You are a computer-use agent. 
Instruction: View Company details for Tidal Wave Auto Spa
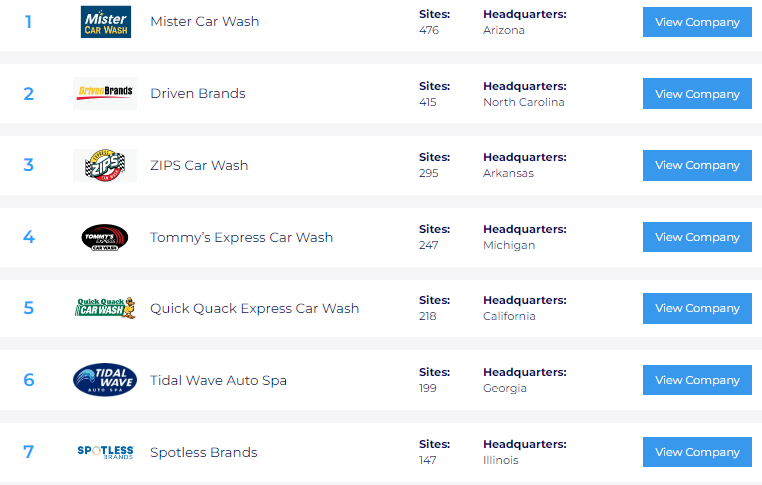click(x=697, y=380)
